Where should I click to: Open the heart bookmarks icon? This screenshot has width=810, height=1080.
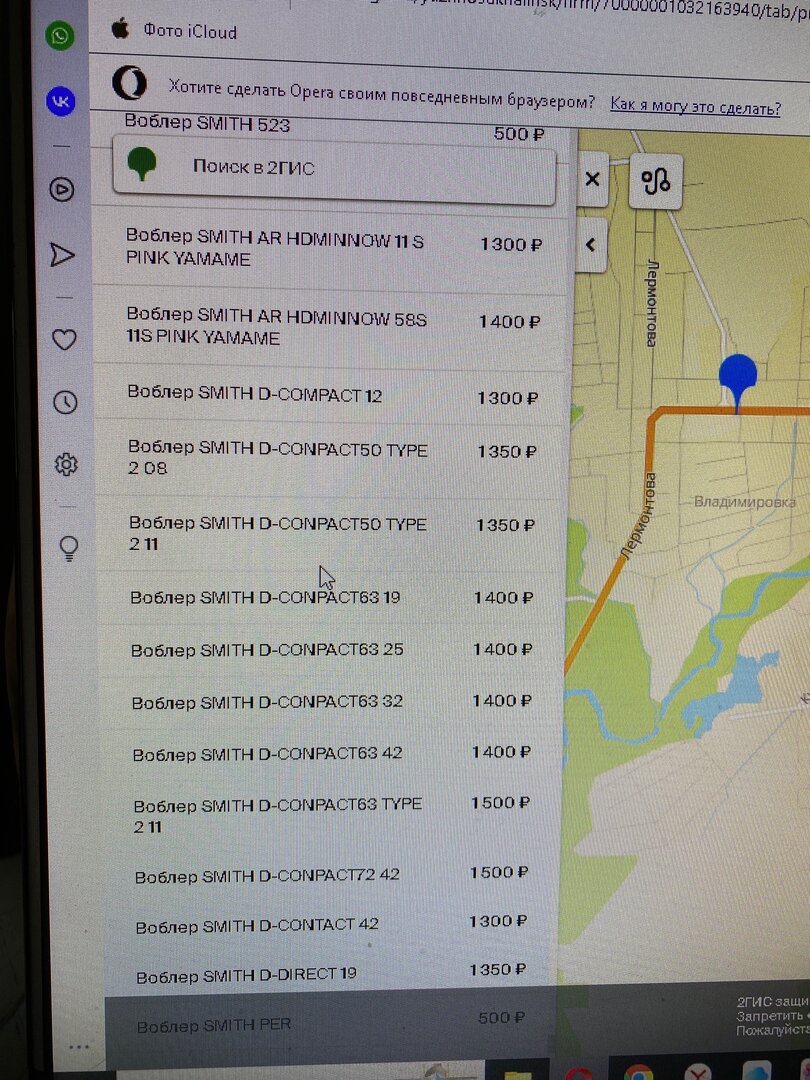(64, 339)
